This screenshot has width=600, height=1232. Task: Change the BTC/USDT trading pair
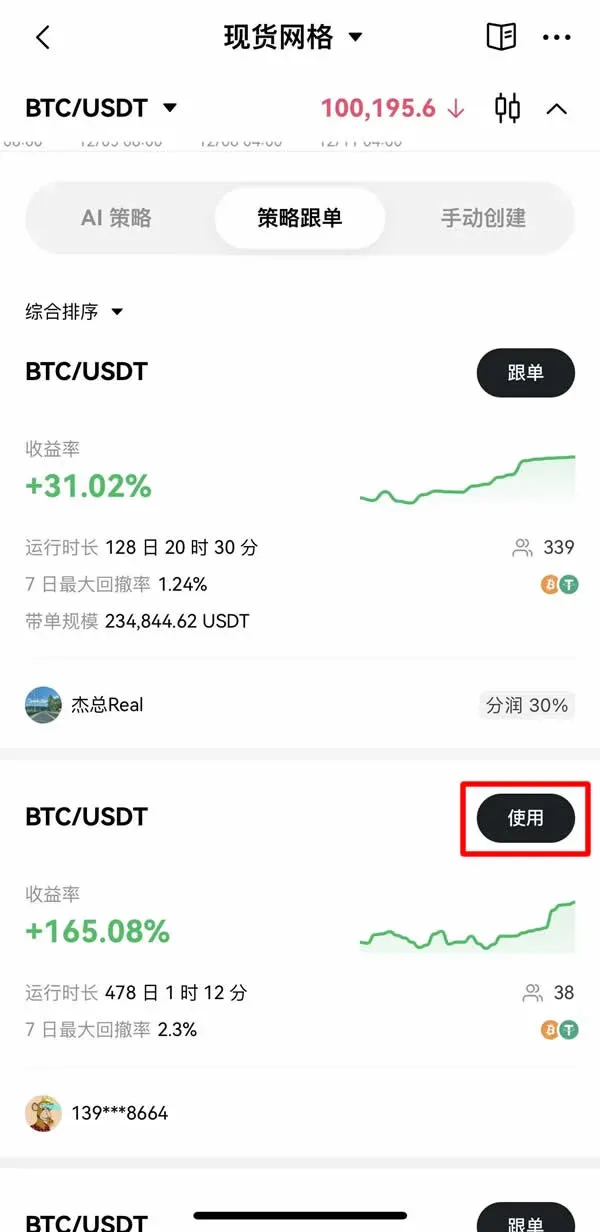(100, 107)
